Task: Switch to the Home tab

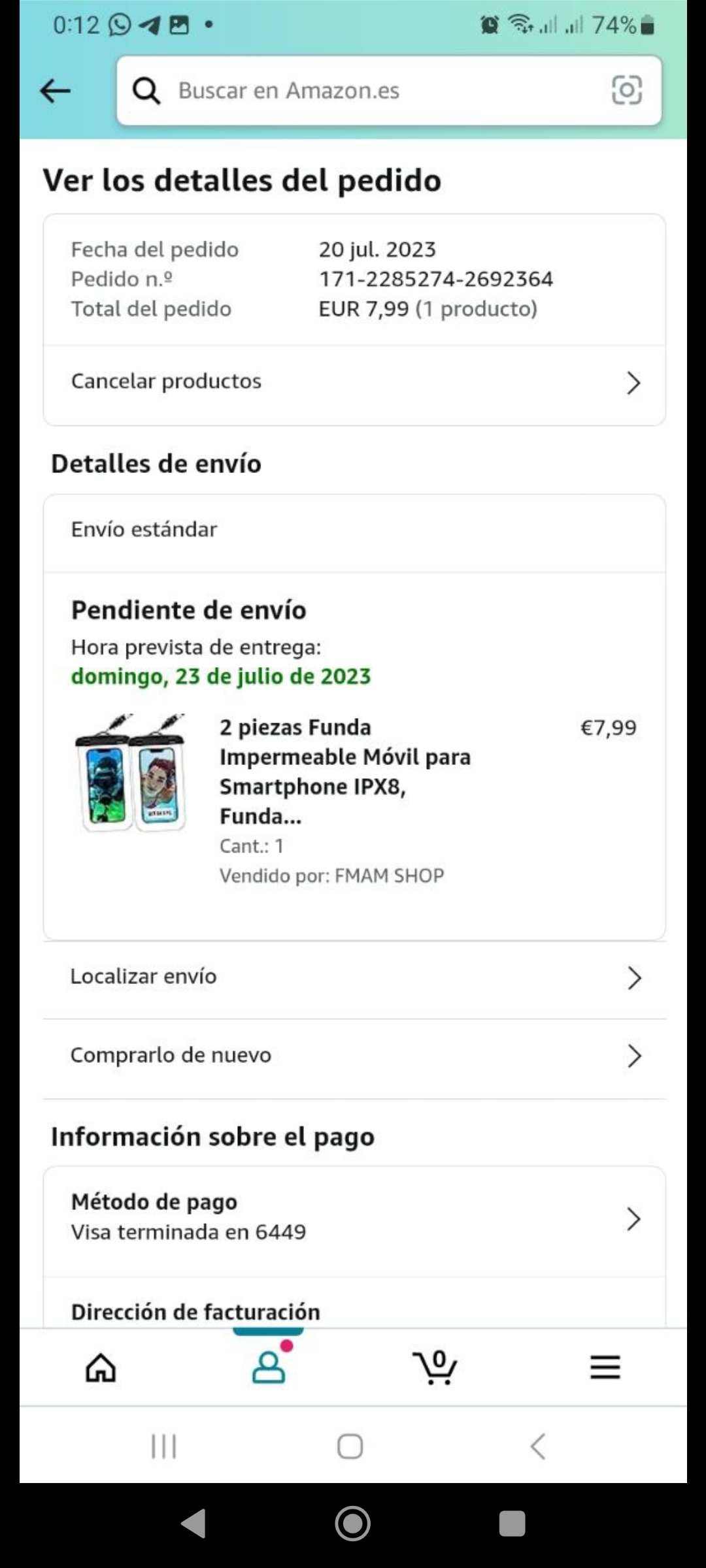Action: [101, 1367]
